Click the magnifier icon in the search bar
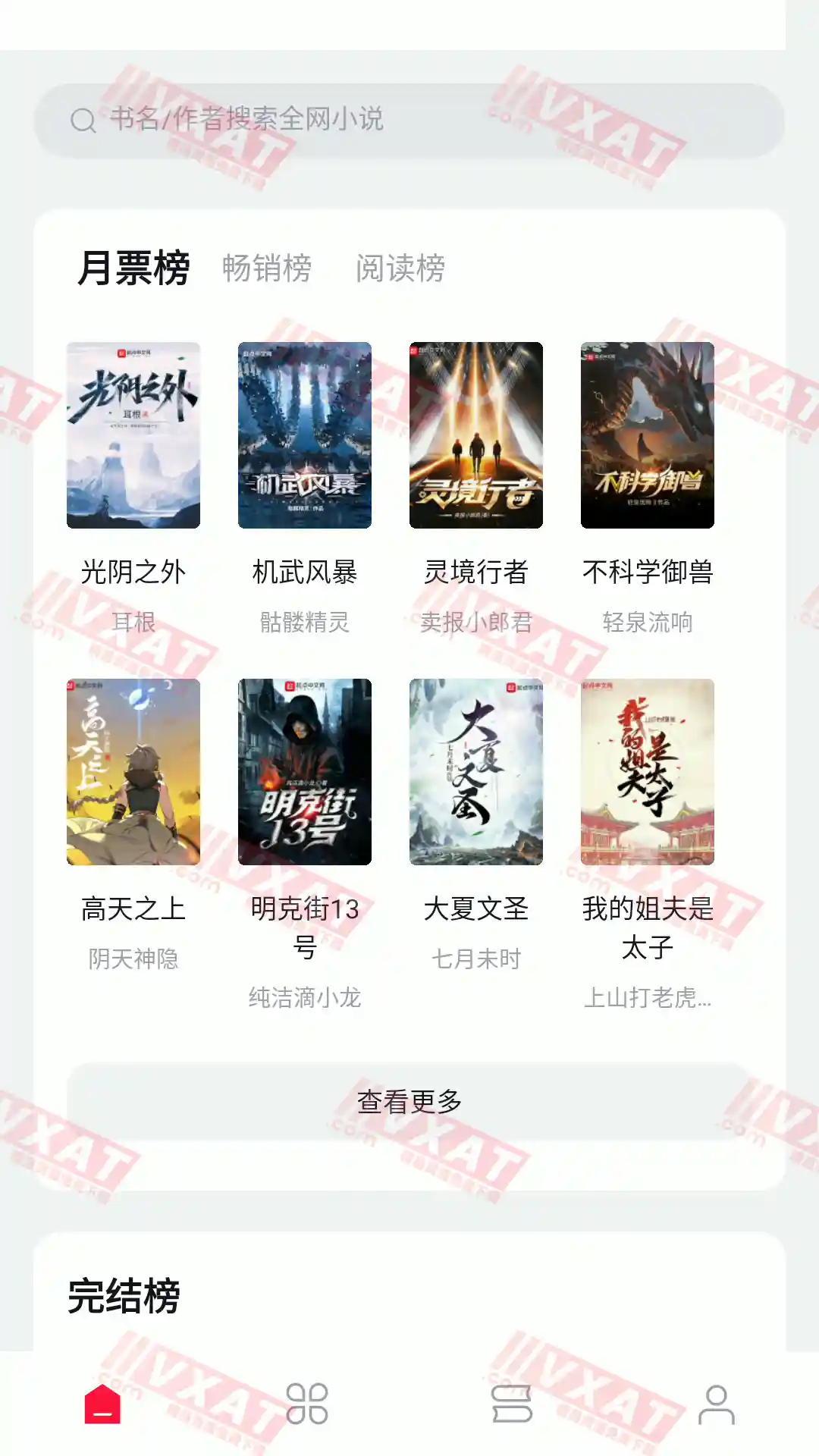Image resolution: width=819 pixels, height=1456 pixels. (x=83, y=120)
